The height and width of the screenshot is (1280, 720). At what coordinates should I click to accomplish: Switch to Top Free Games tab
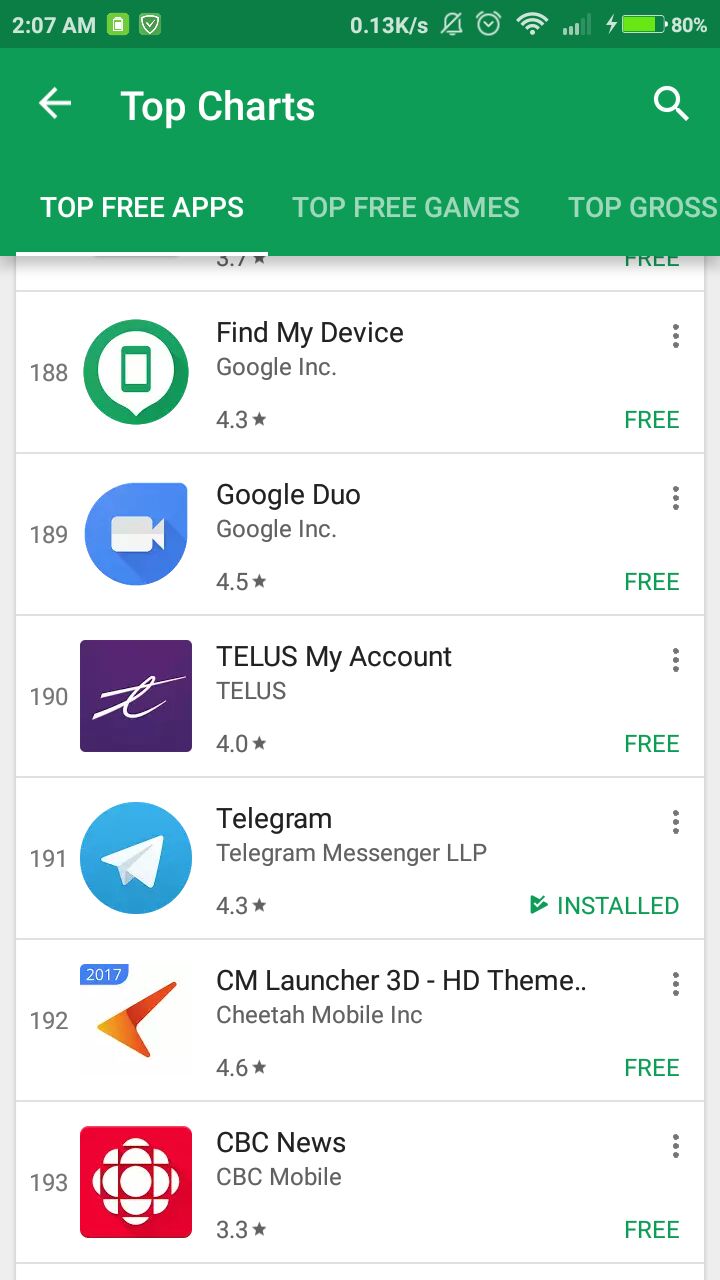coord(405,207)
